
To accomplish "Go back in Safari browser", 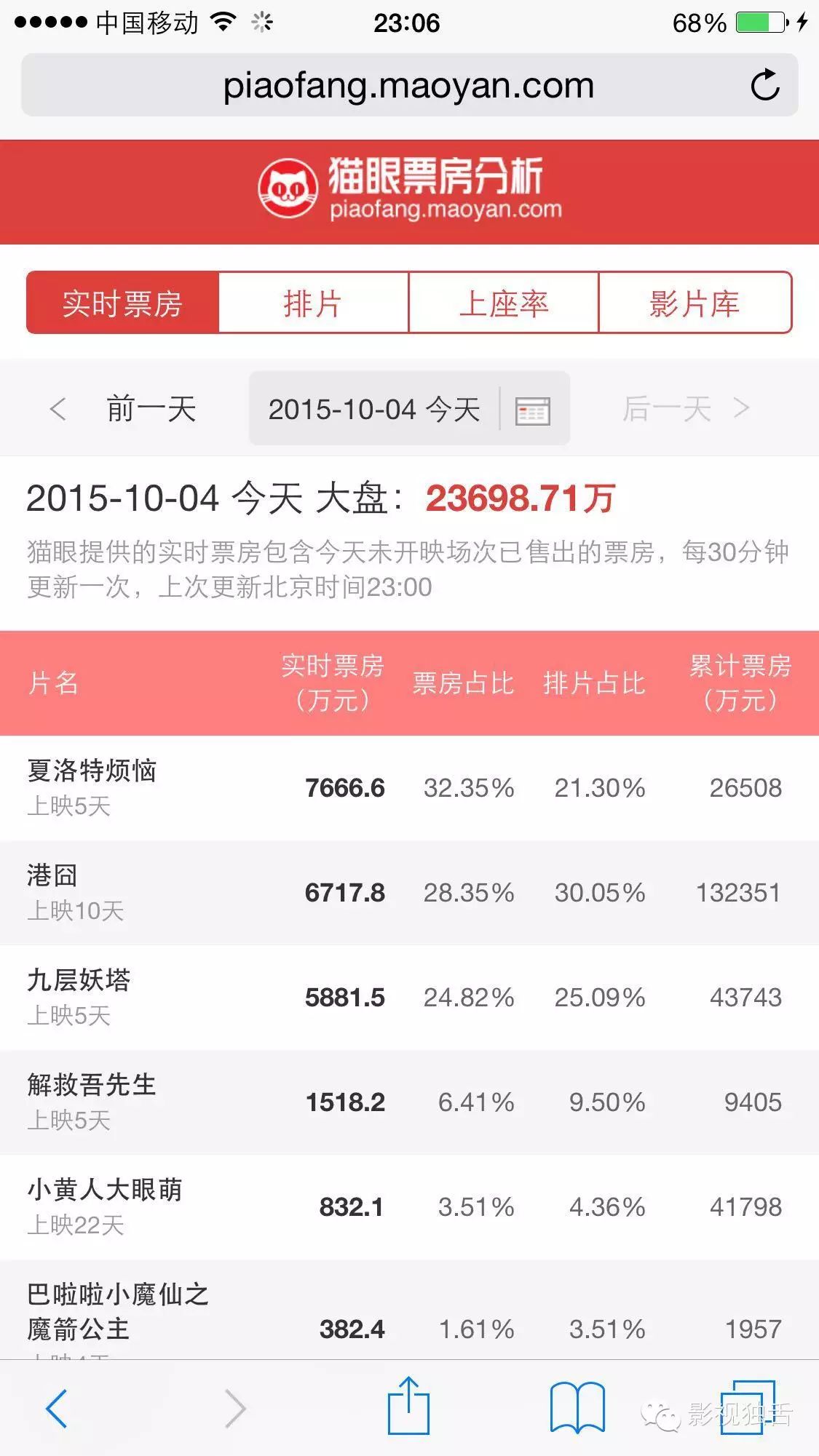I will click(x=57, y=1409).
